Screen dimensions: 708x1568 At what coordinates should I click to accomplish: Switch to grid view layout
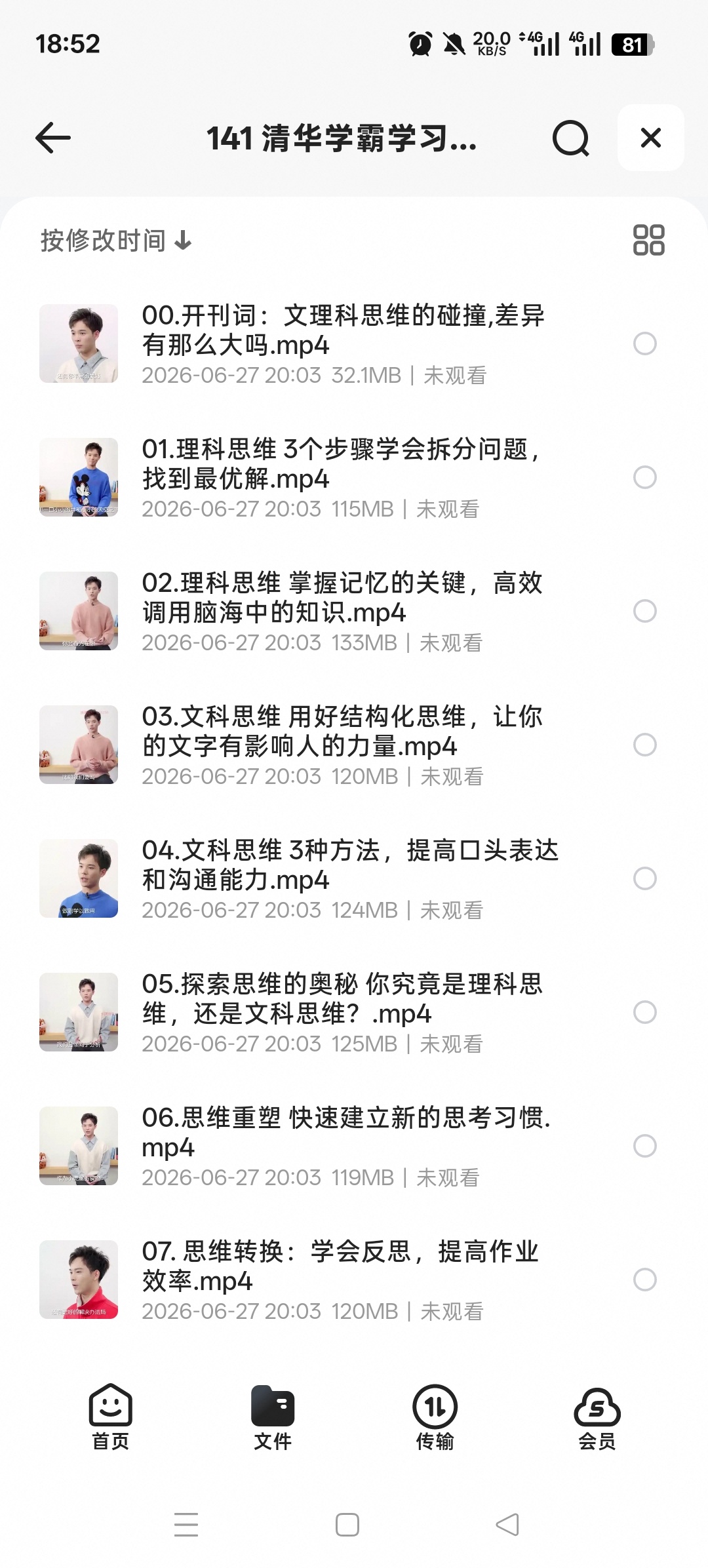(x=648, y=240)
